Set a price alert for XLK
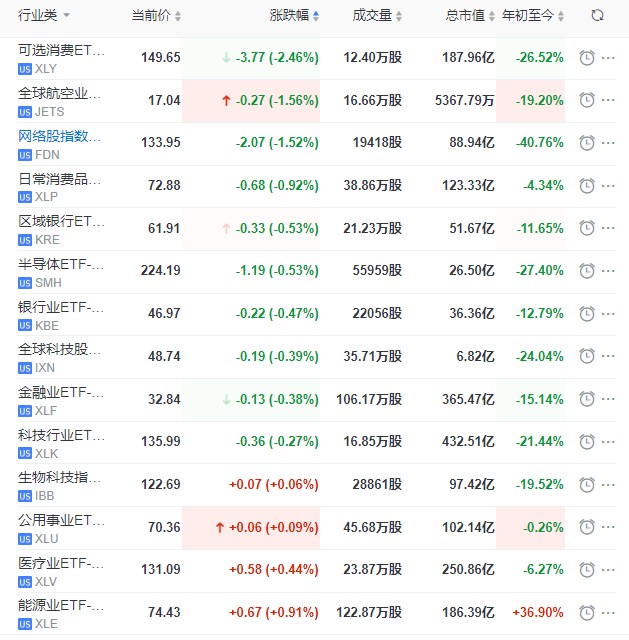This screenshot has height=640, width=629. (x=587, y=442)
